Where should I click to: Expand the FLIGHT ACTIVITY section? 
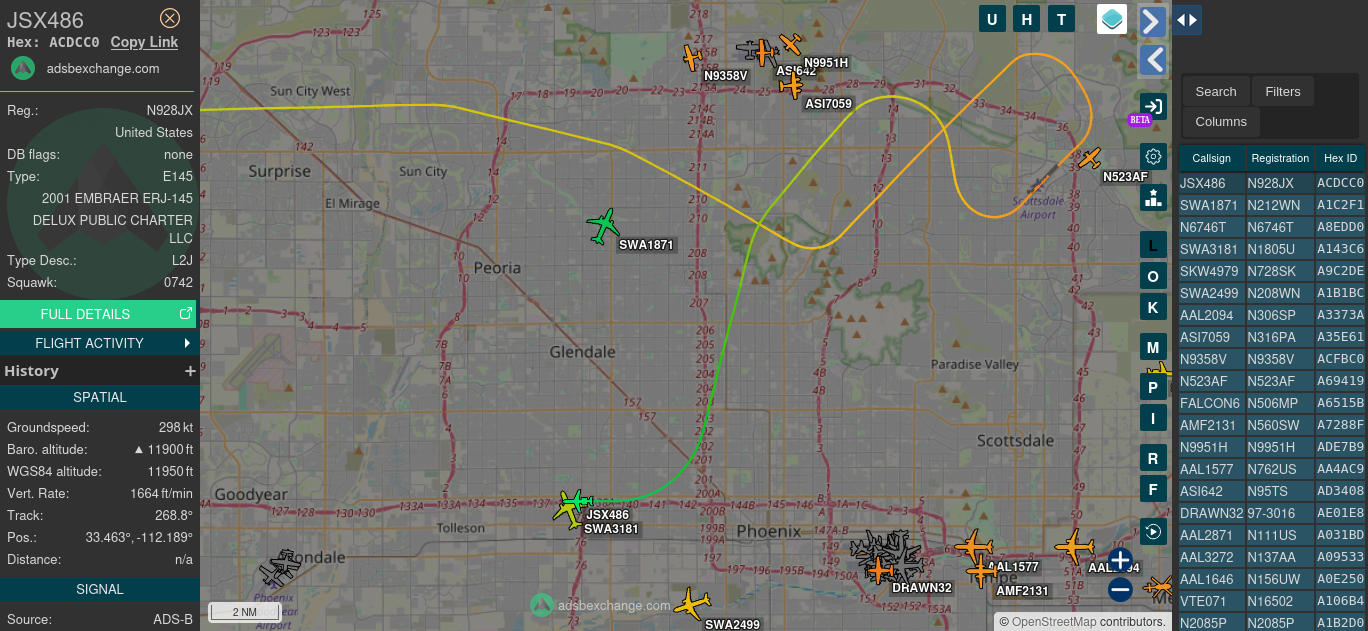tap(98, 343)
